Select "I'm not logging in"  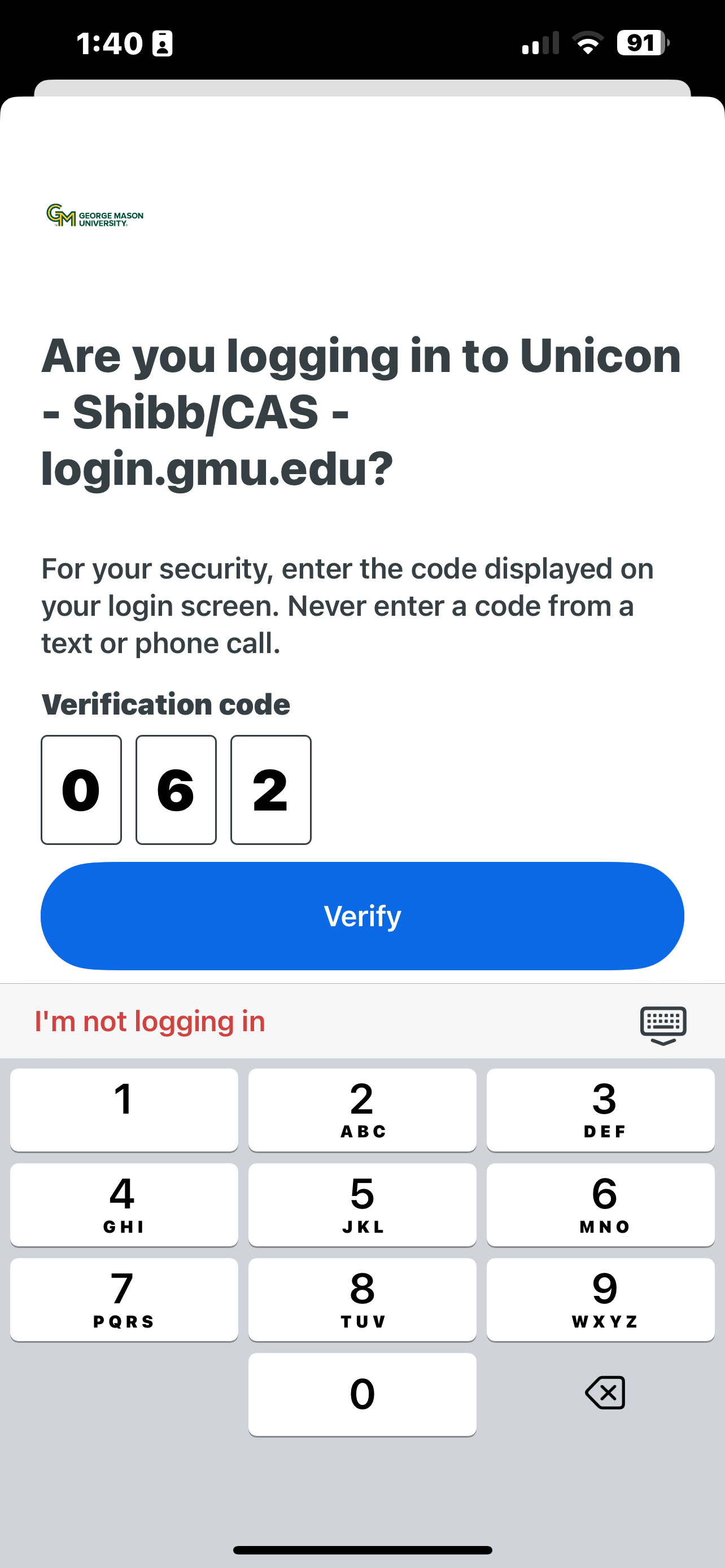150,1022
